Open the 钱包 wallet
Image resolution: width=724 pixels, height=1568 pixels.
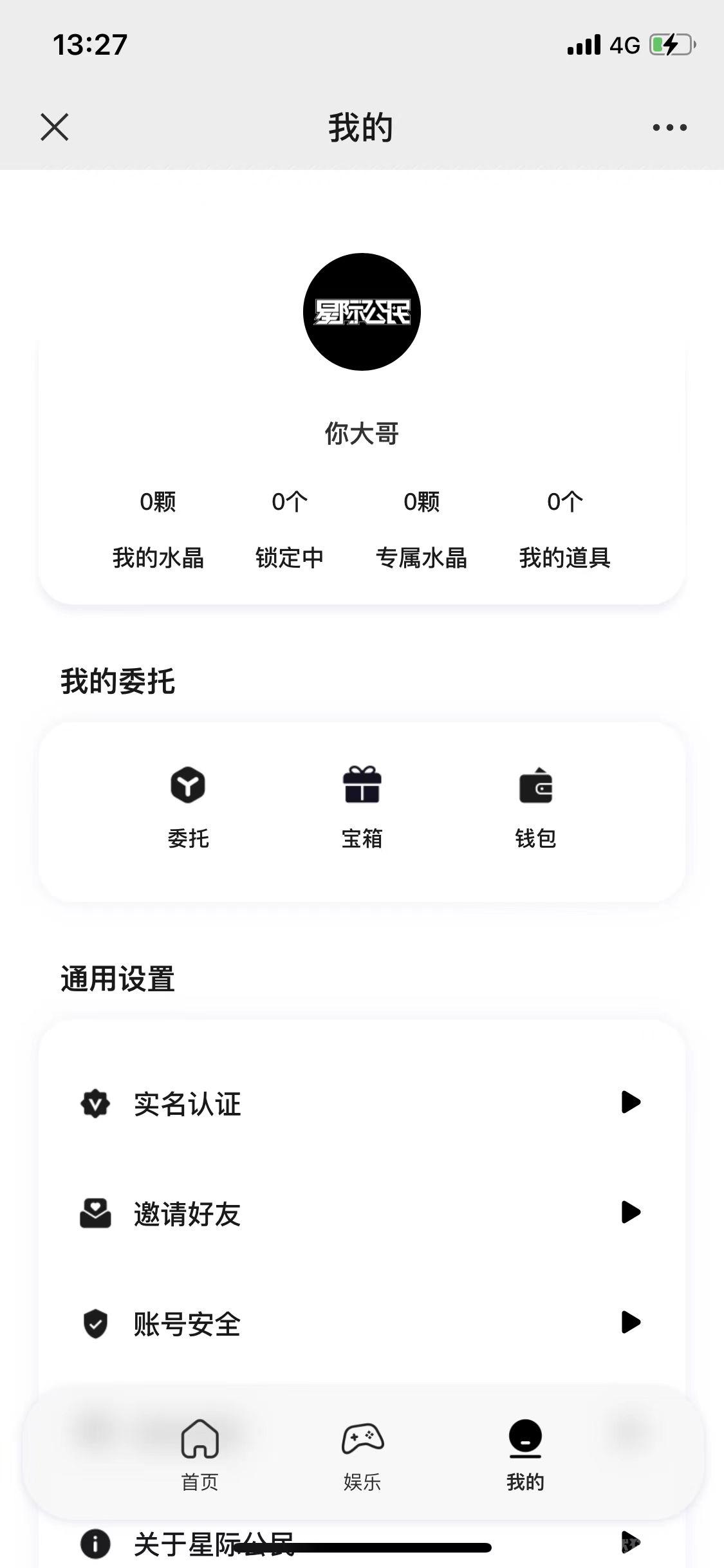(x=535, y=807)
